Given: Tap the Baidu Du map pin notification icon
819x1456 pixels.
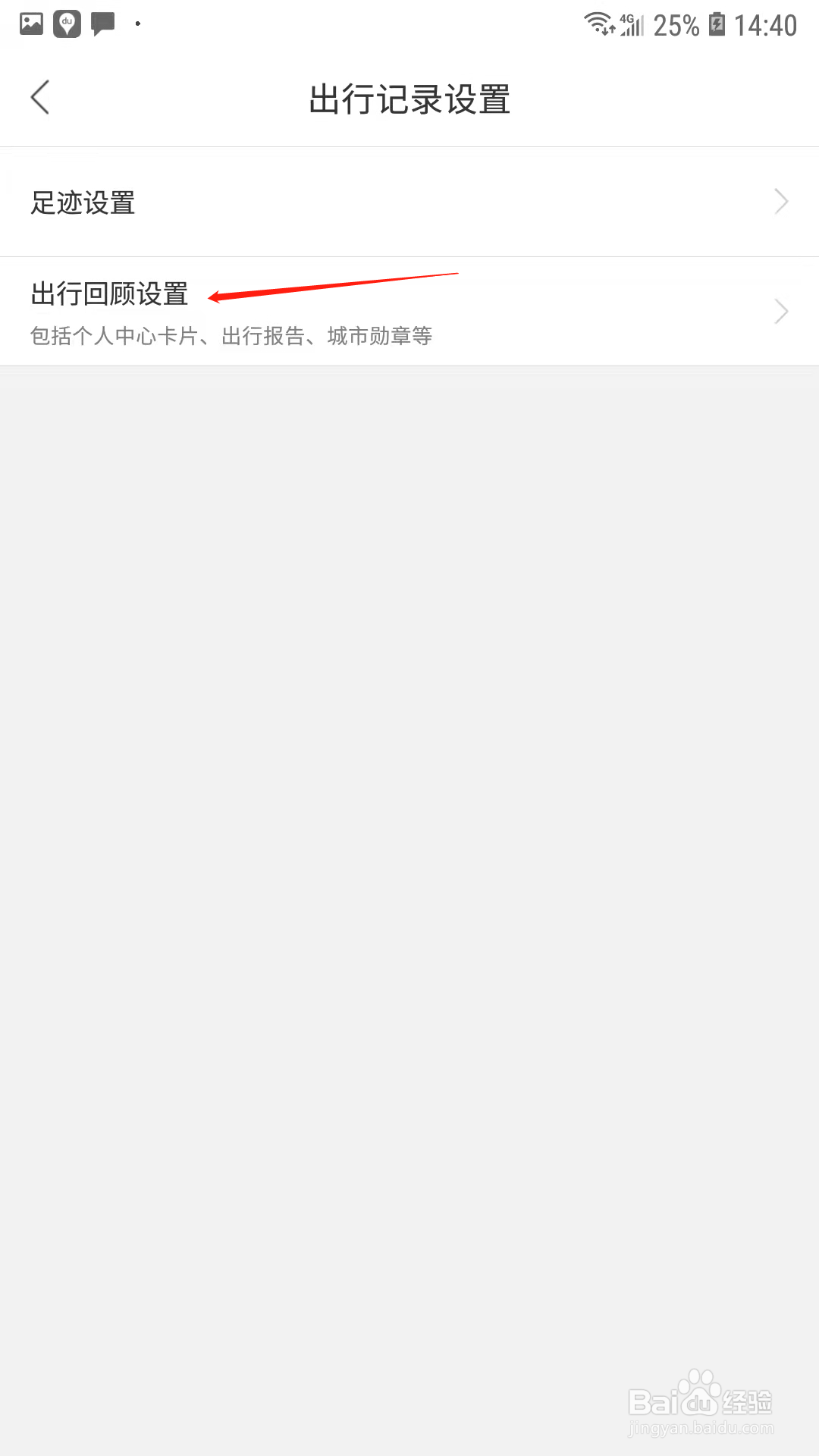Looking at the screenshot, I should click(x=67, y=23).
